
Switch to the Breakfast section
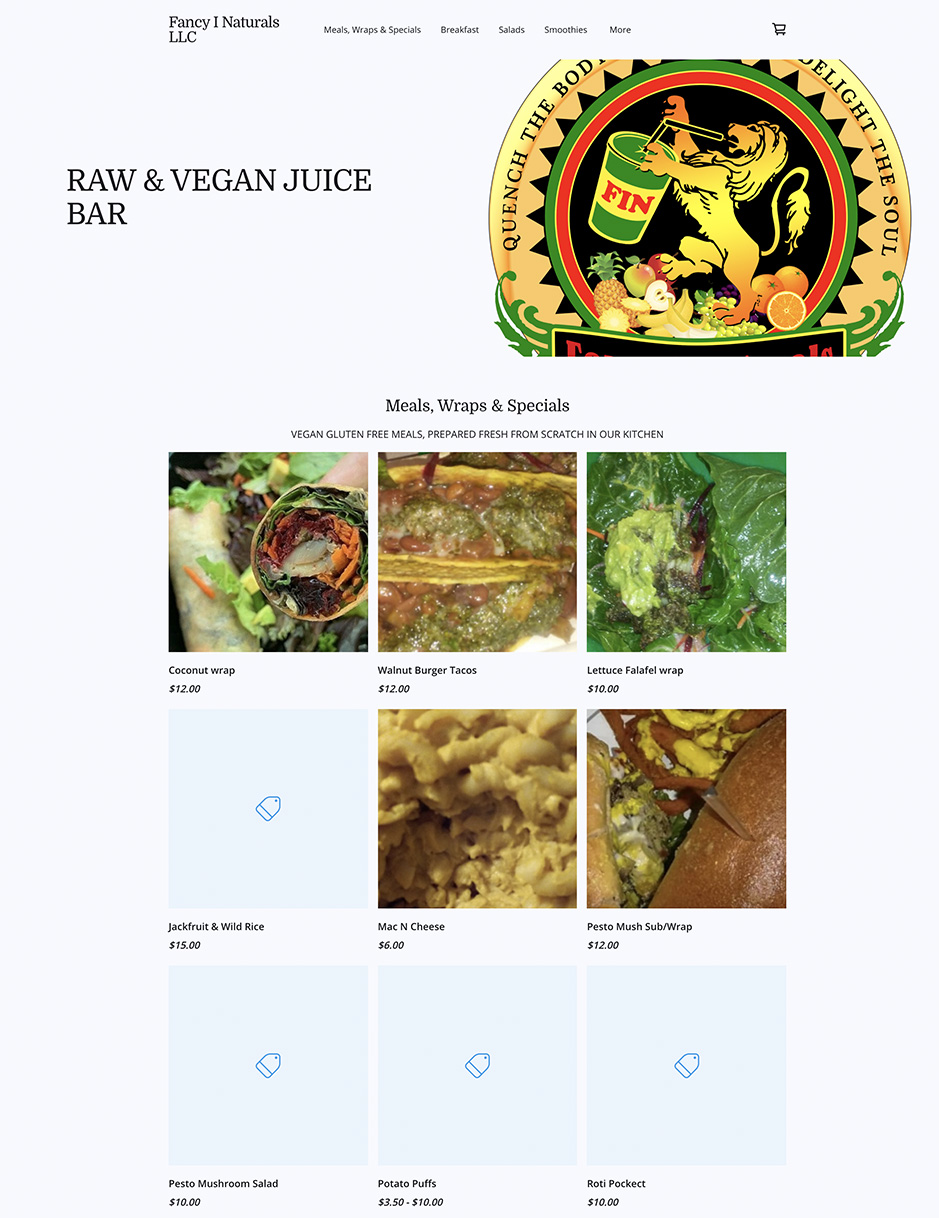[x=459, y=30]
